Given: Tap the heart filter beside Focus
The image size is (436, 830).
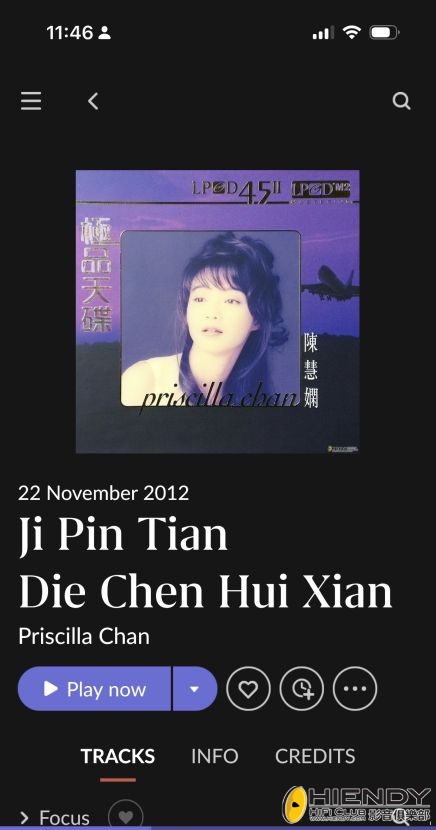Looking at the screenshot, I should coord(125,816).
